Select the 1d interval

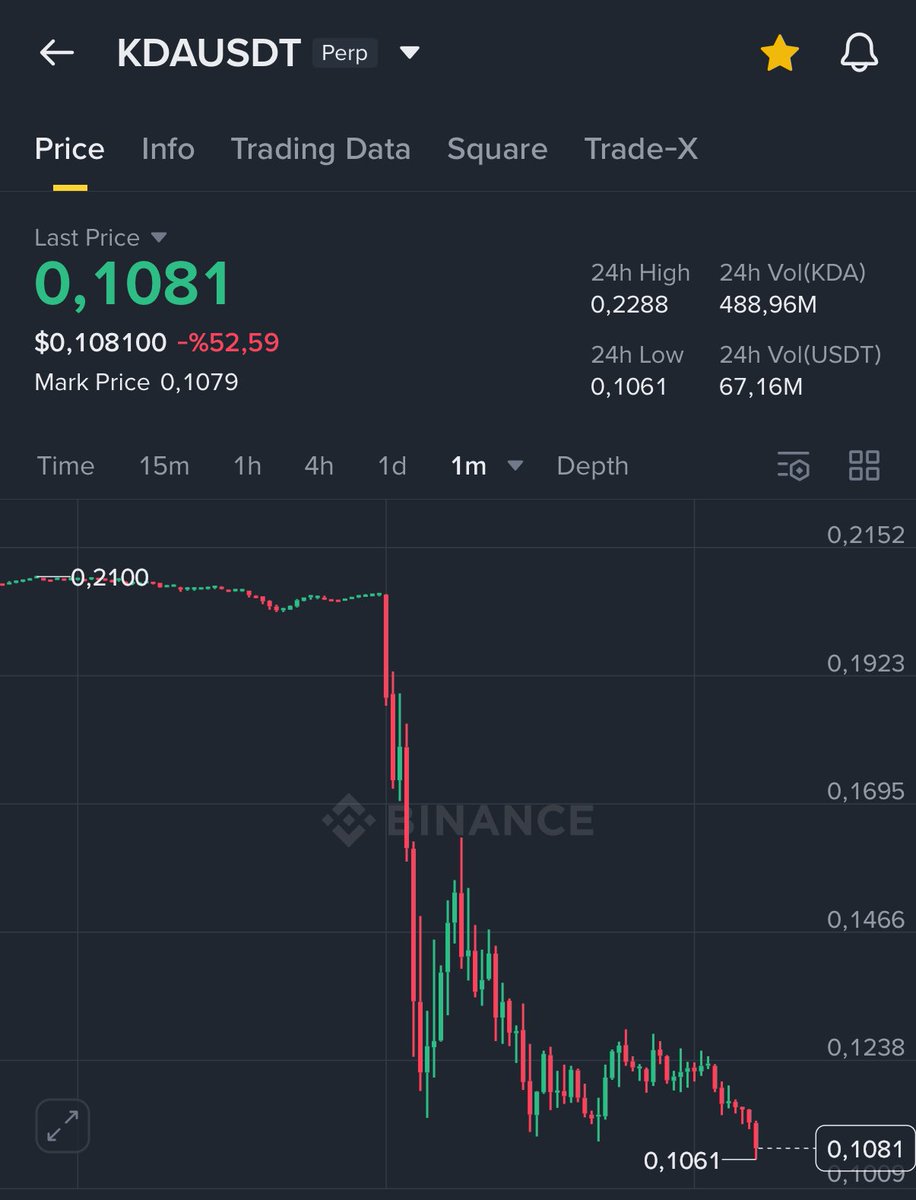[392, 466]
